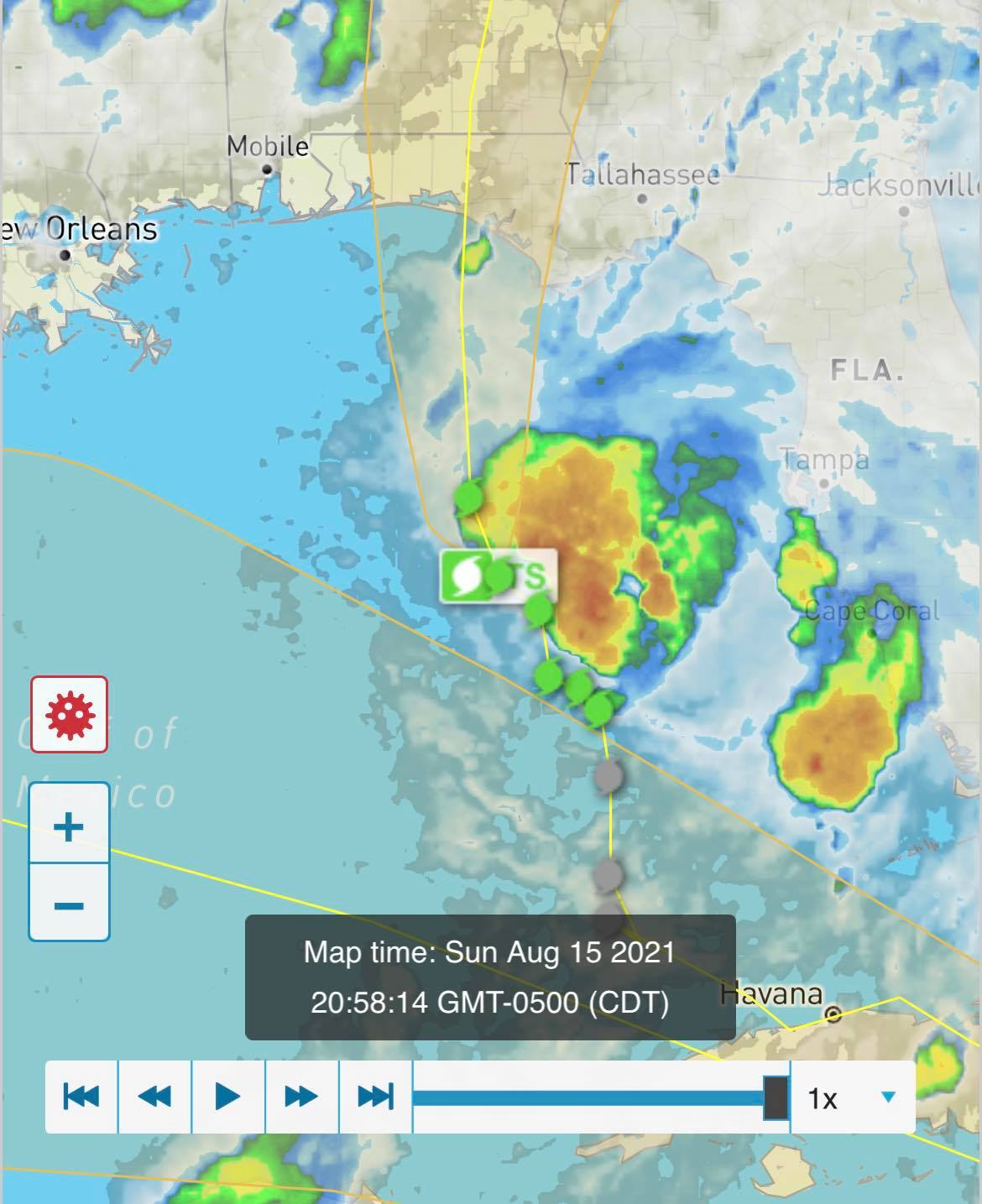This screenshot has width=982, height=1204.
Task: Zoom out of the map
Action: point(69,905)
